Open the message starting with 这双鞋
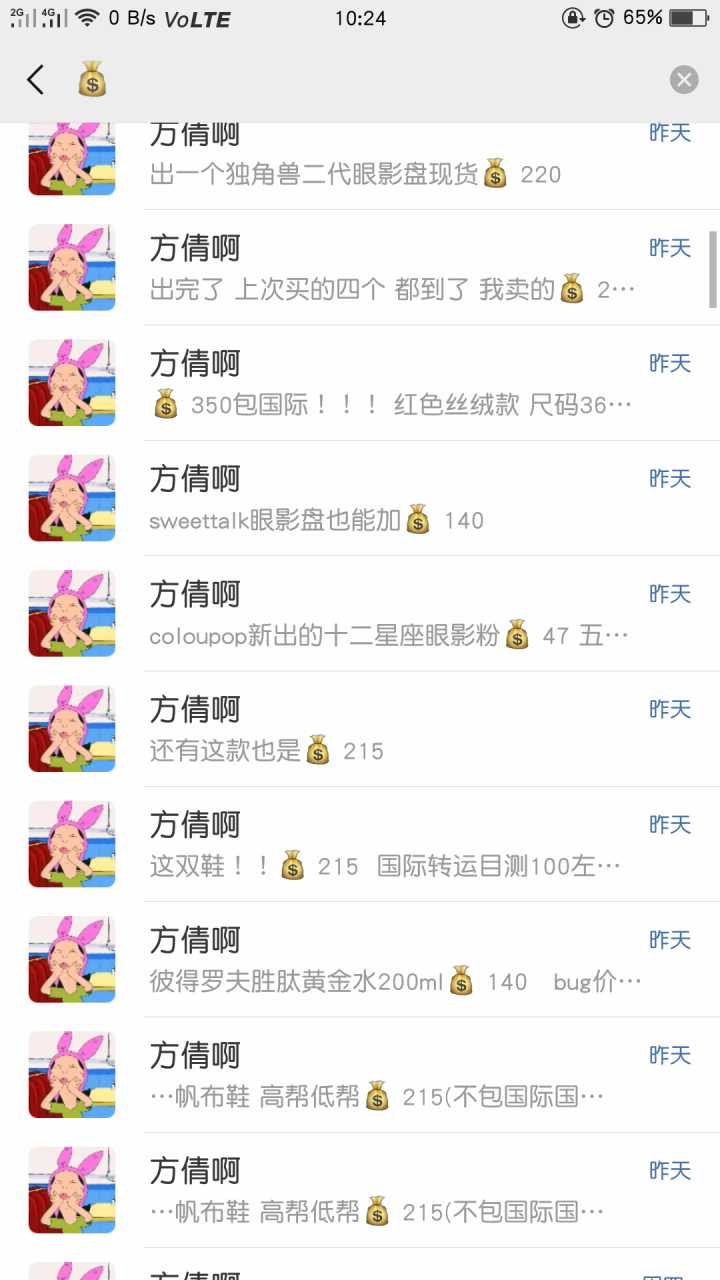The height and width of the screenshot is (1280, 720). [400, 844]
